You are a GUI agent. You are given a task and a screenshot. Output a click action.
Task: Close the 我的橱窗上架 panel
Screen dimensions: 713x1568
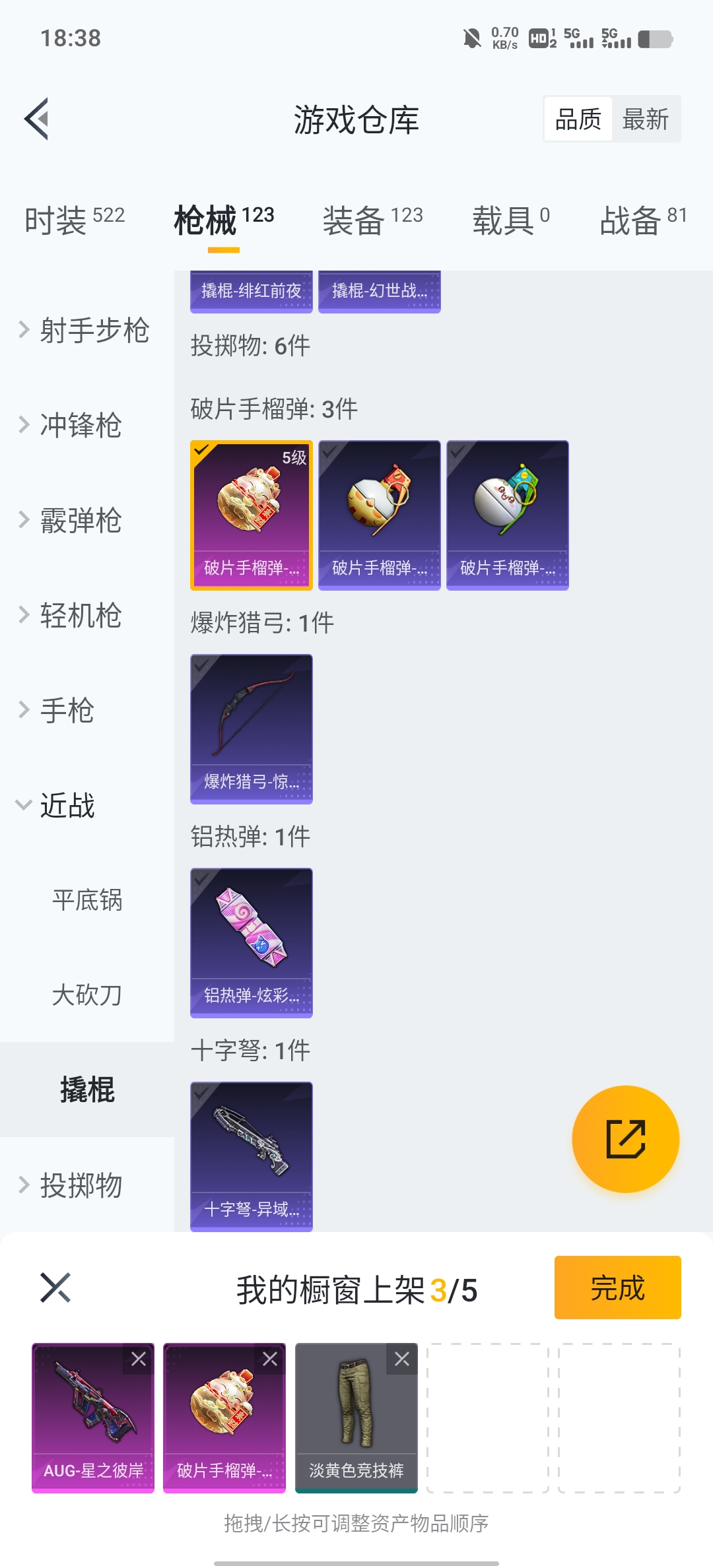click(55, 1288)
